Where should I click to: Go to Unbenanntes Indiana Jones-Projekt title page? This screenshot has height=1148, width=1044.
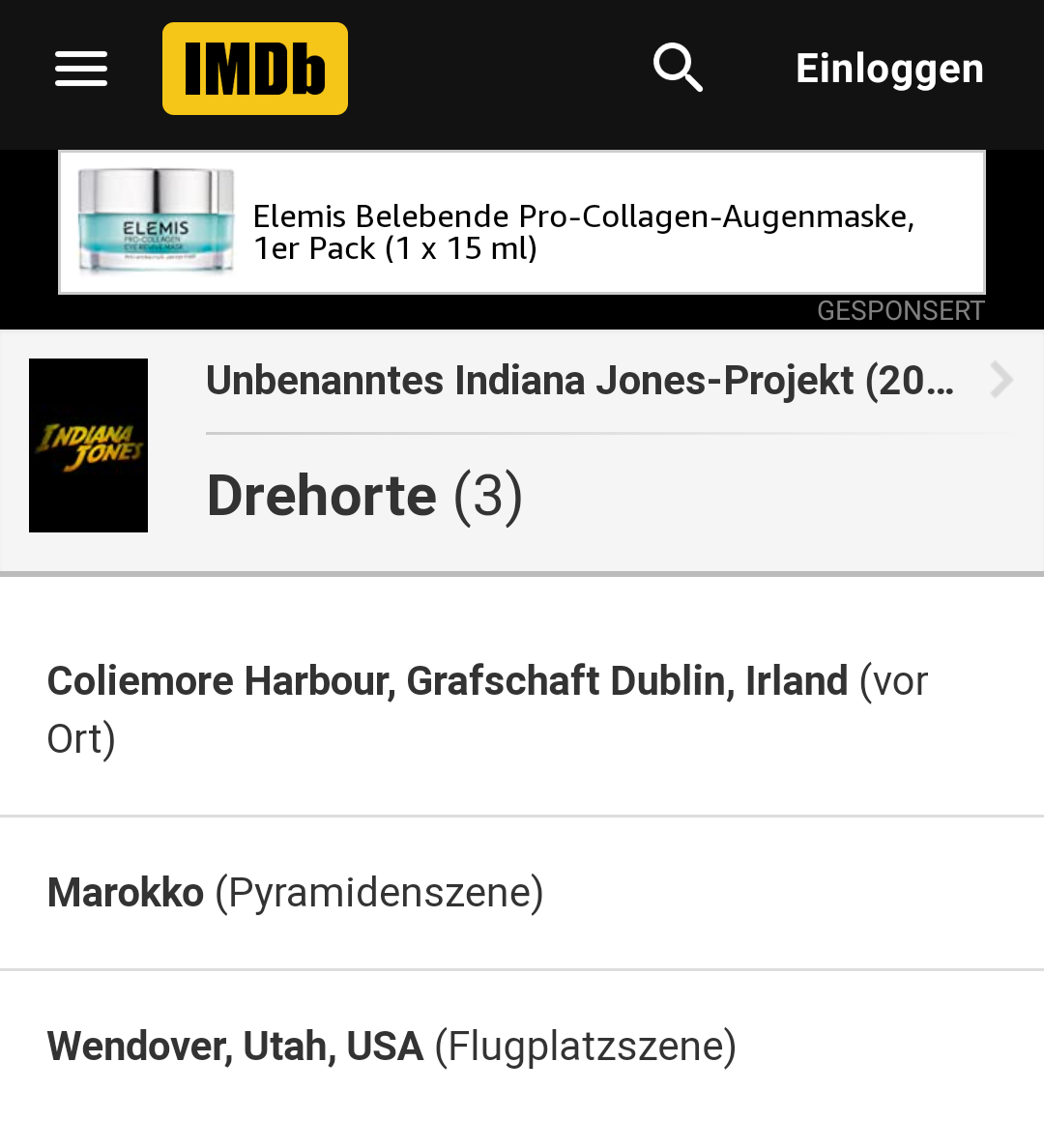(x=580, y=381)
